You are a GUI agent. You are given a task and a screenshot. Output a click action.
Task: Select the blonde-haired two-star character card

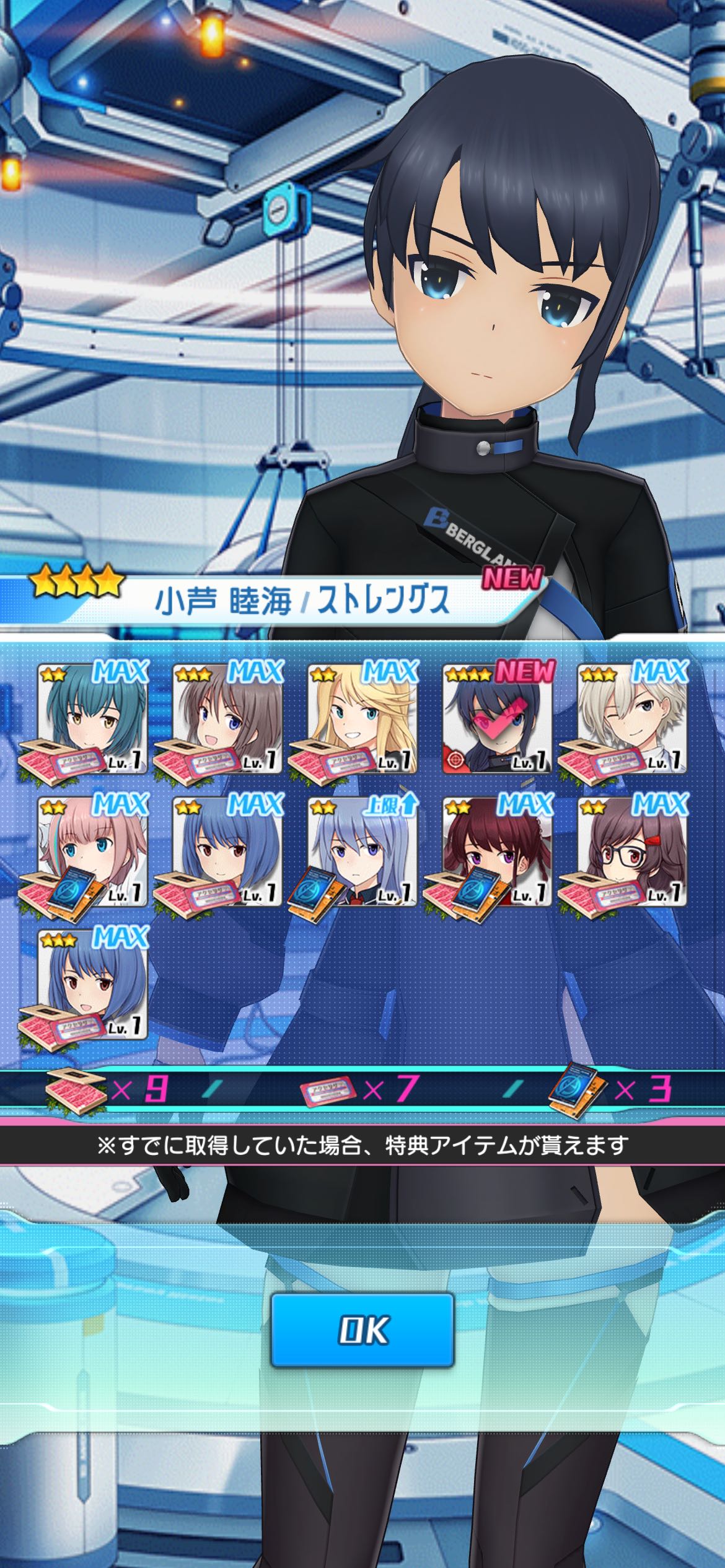pyautogui.click(x=362, y=718)
